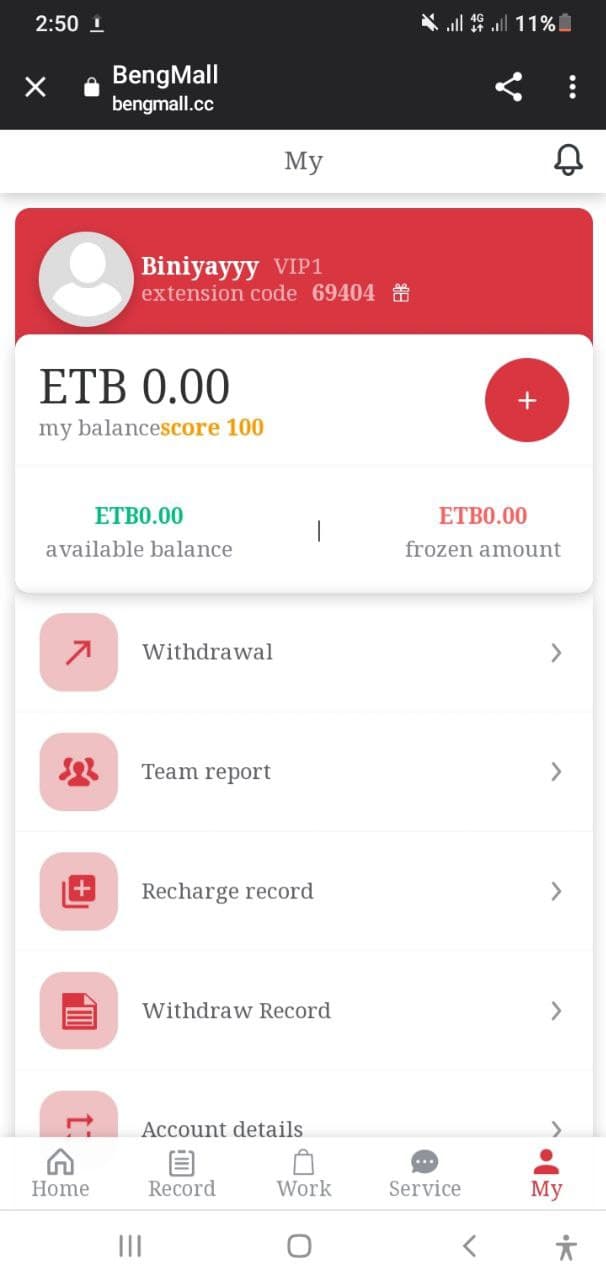Close the BengMall browser tab
This screenshot has width=606, height=1280.
coord(35,87)
